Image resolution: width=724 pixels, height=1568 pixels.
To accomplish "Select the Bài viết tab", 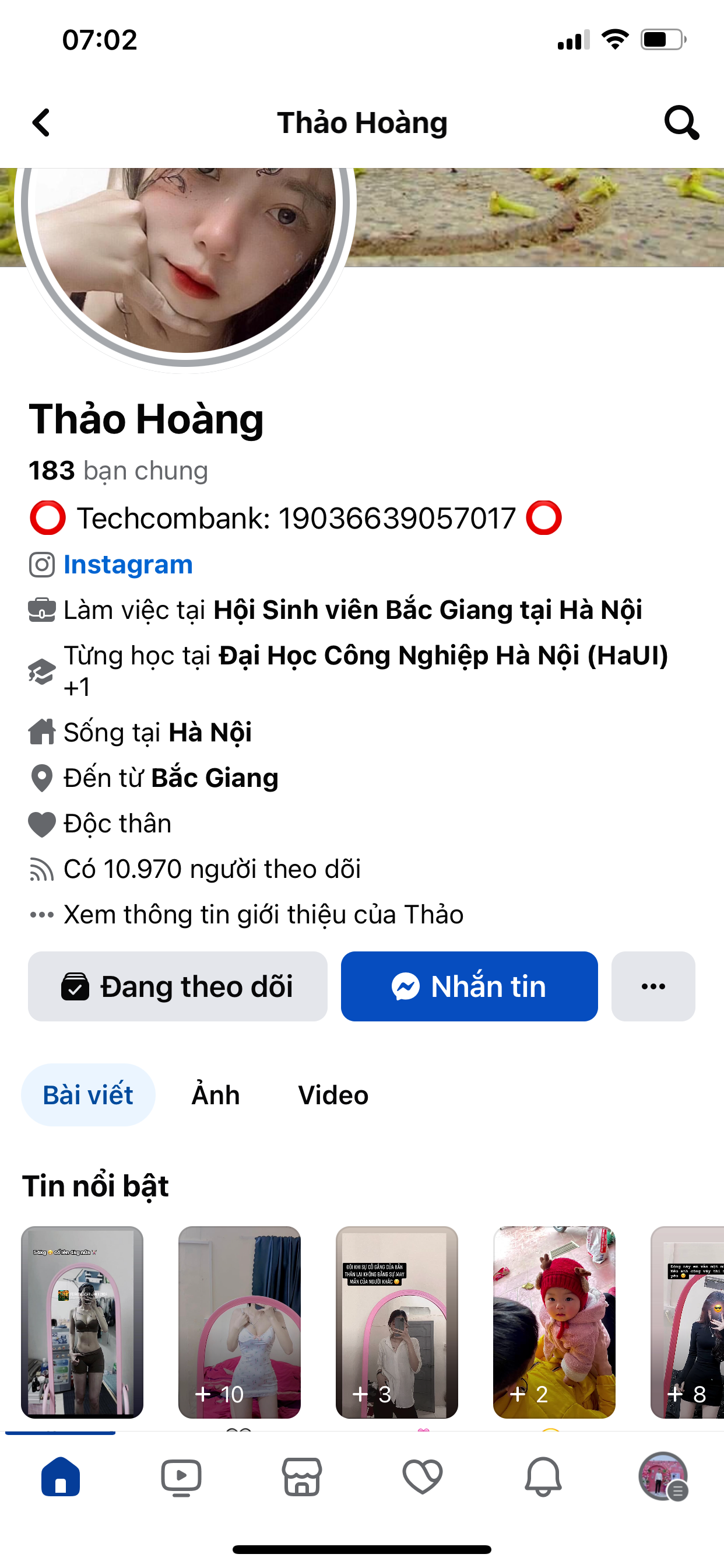I will pyautogui.click(x=88, y=1095).
